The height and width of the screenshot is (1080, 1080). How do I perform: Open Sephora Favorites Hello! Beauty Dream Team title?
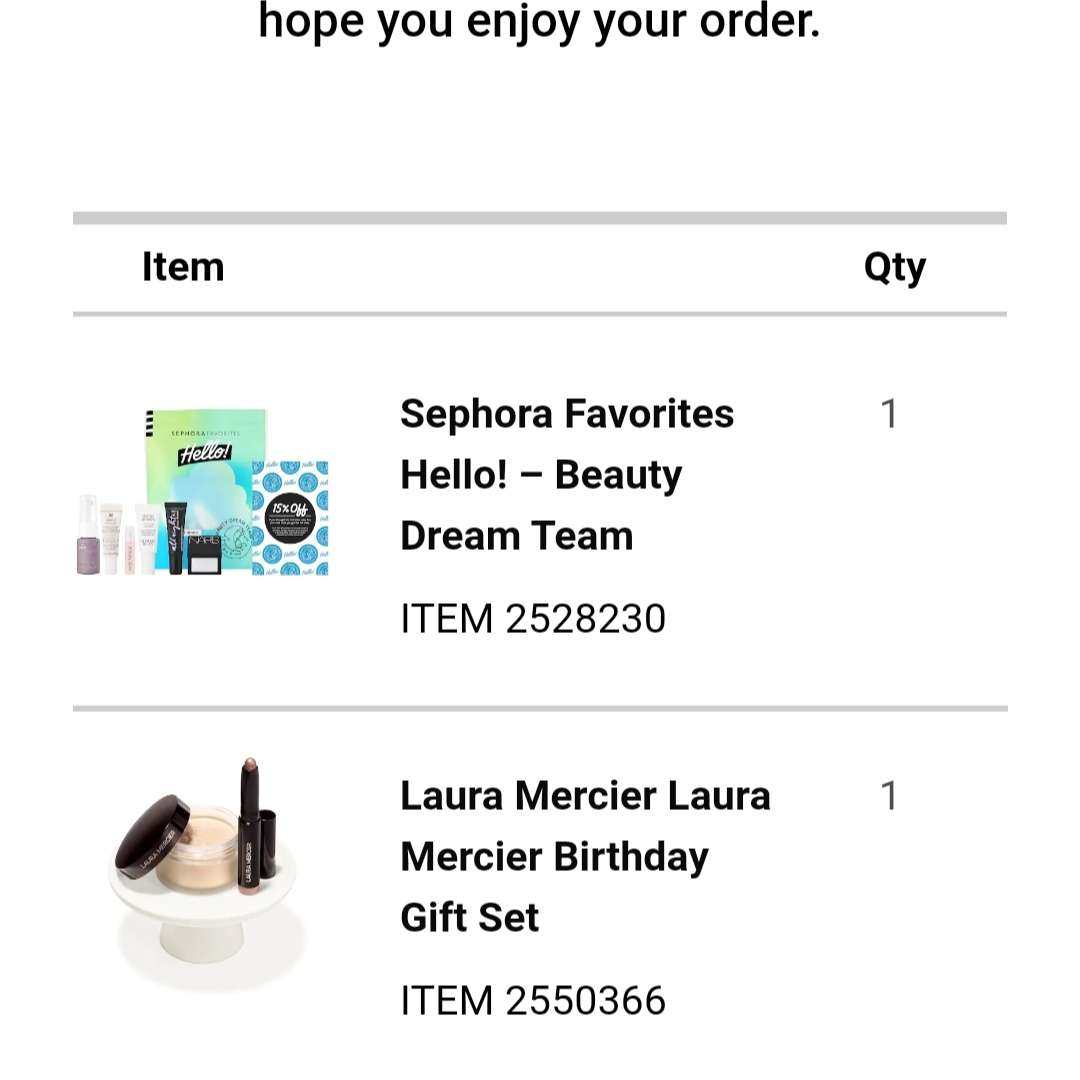(566, 475)
